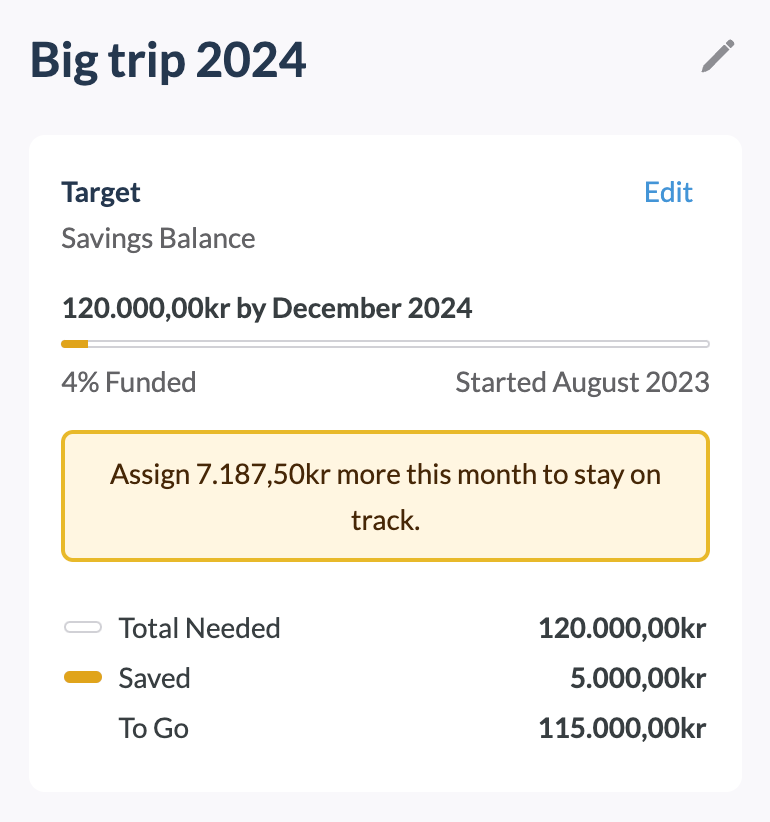Select the Total Needed row

tap(385, 627)
